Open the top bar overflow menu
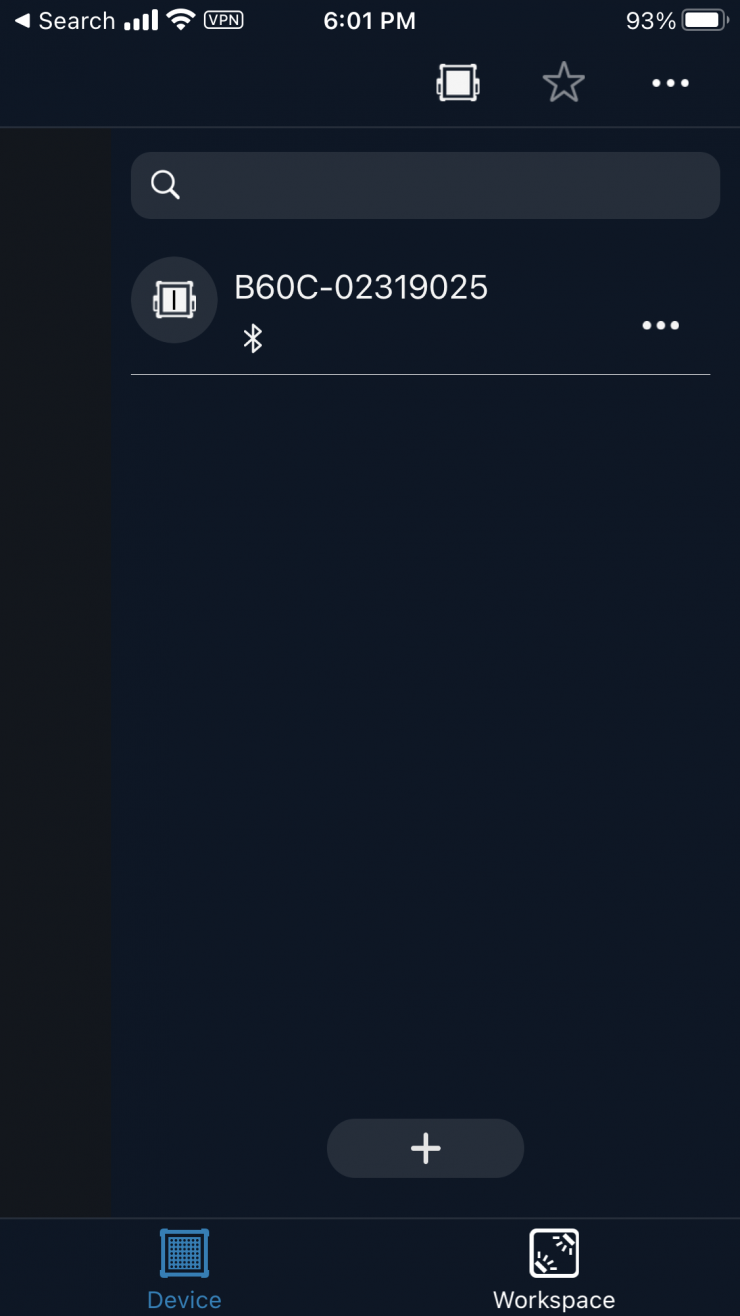Viewport: 740px width, 1316px height. coord(670,83)
